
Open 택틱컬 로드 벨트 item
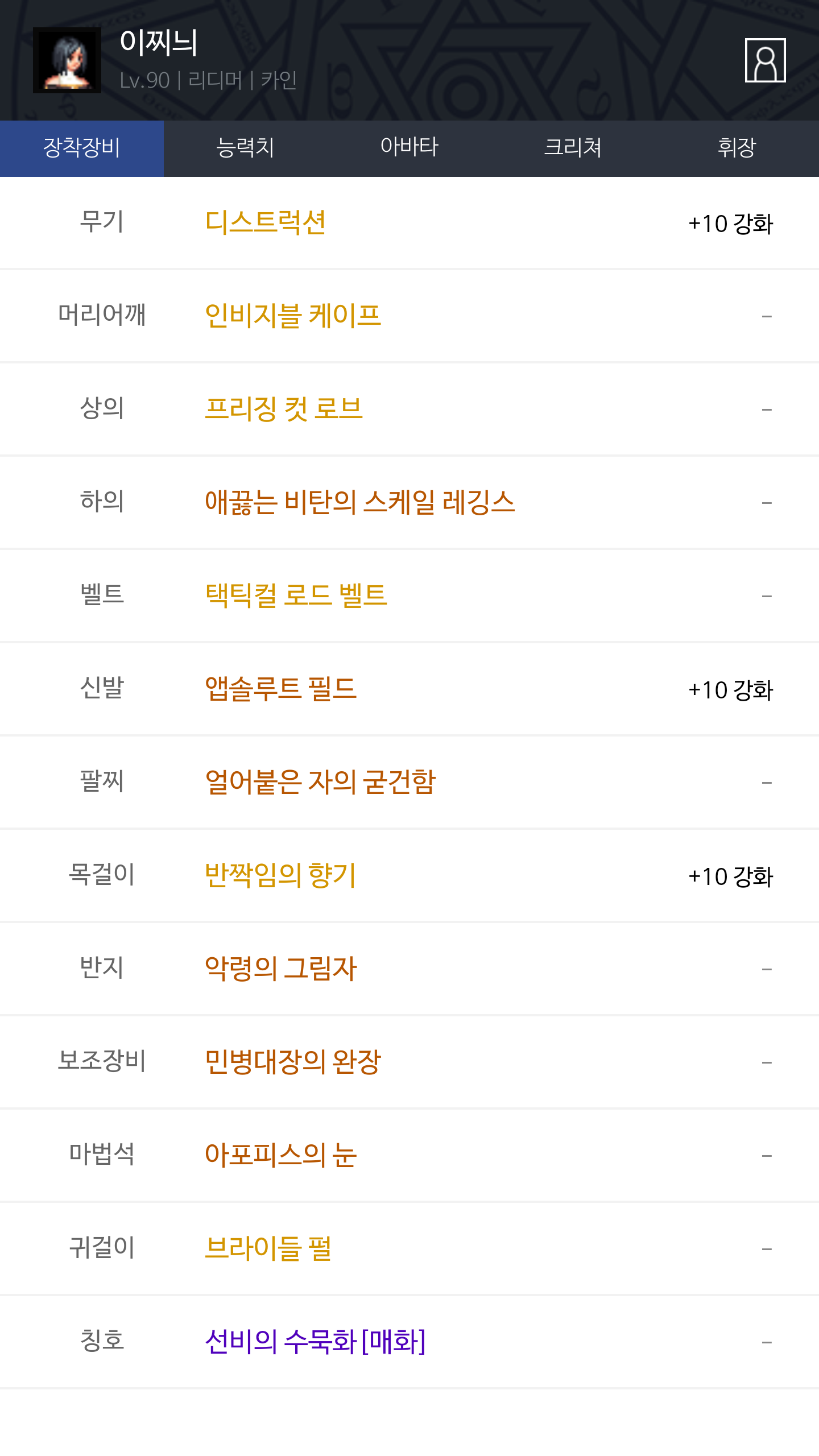click(296, 595)
